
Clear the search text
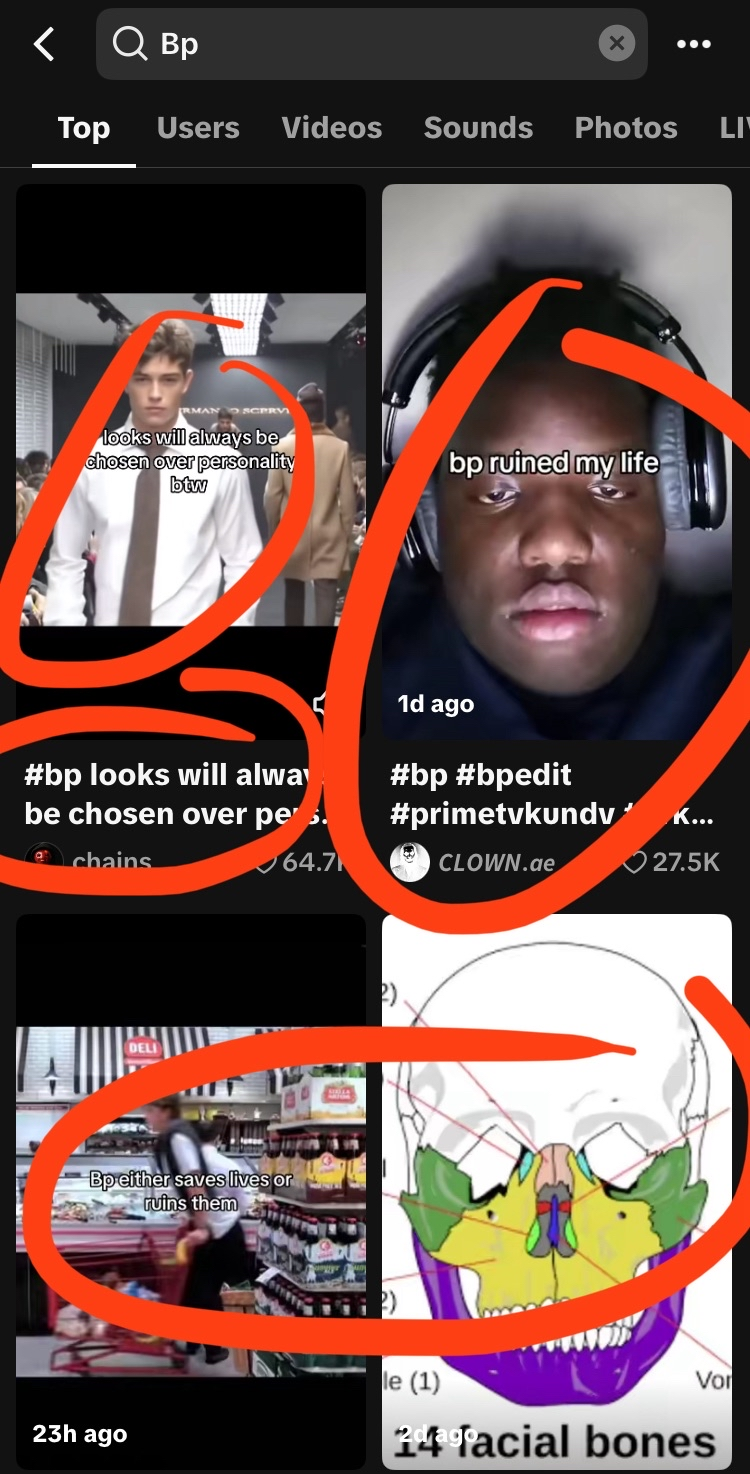coord(616,44)
